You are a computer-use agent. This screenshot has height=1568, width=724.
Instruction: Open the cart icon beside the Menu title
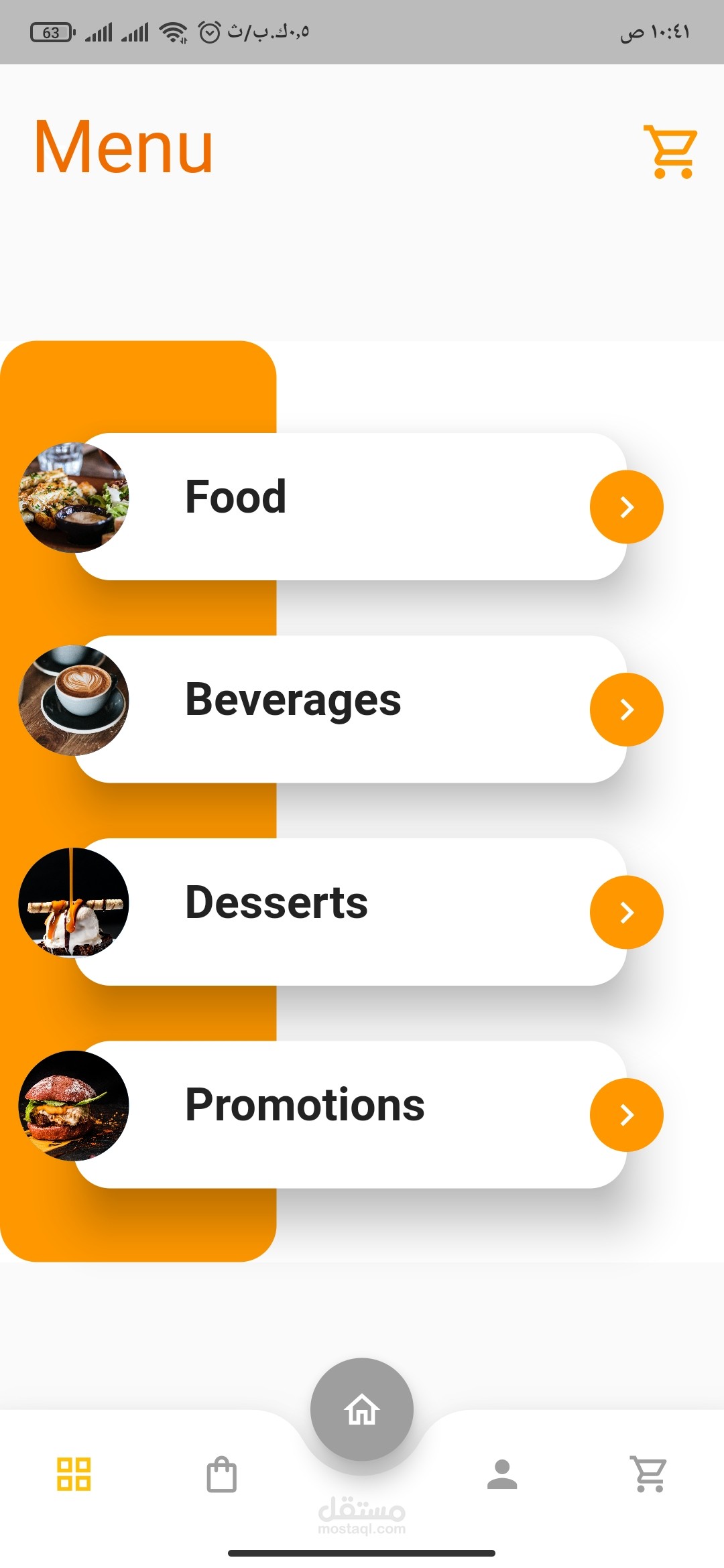[x=671, y=151]
